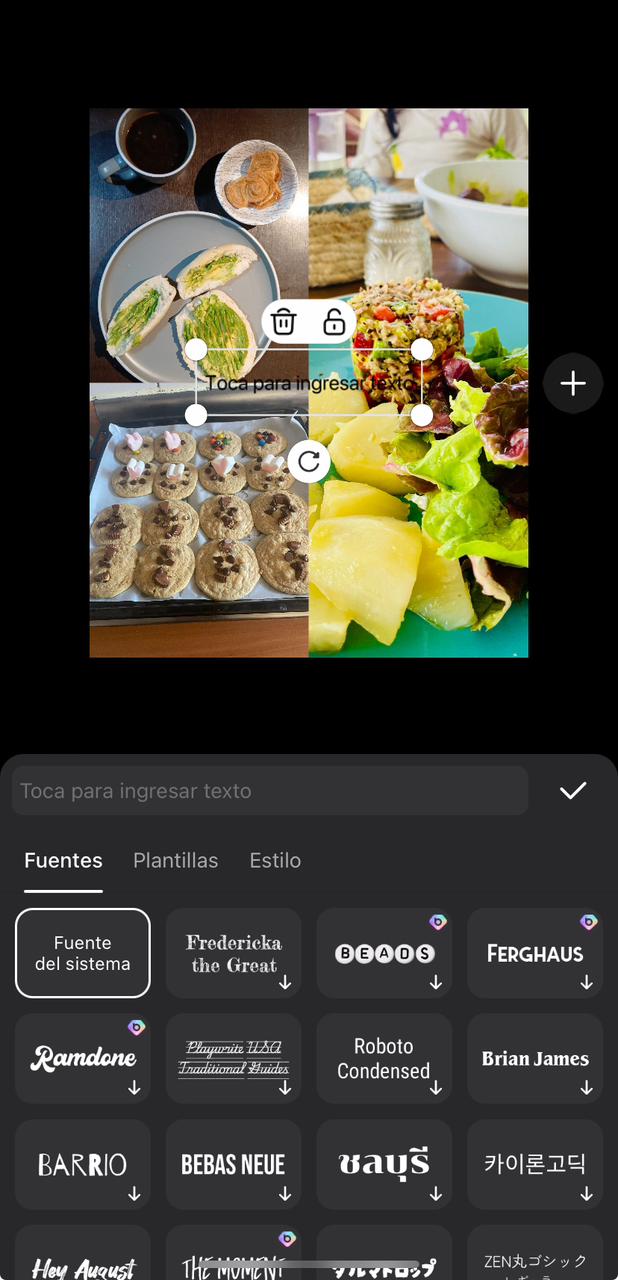Pick the BEADS font
618x1280 pixels.
pos(384,953)
